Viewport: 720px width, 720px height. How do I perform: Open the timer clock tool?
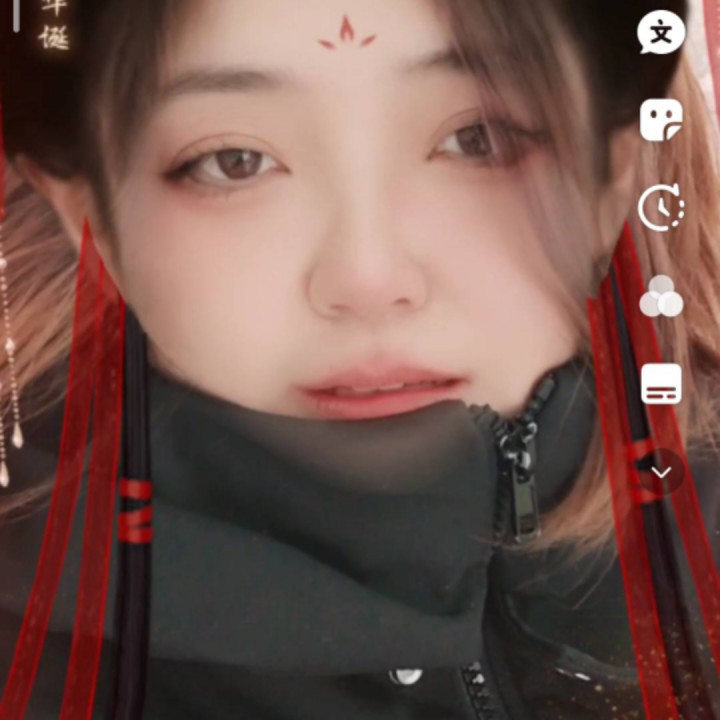click(661, 208)
